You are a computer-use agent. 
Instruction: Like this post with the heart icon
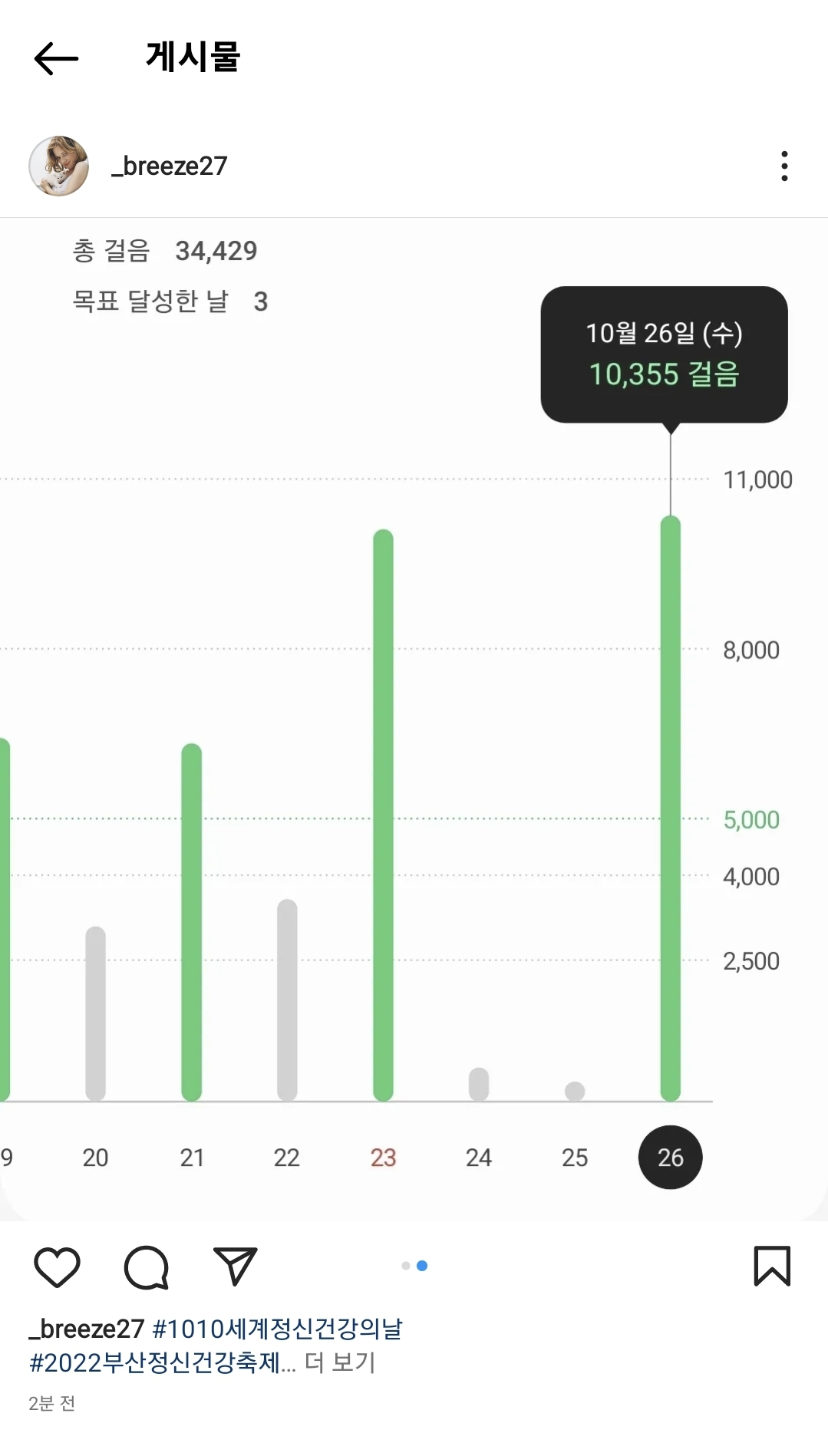(x=57, y=1267)
